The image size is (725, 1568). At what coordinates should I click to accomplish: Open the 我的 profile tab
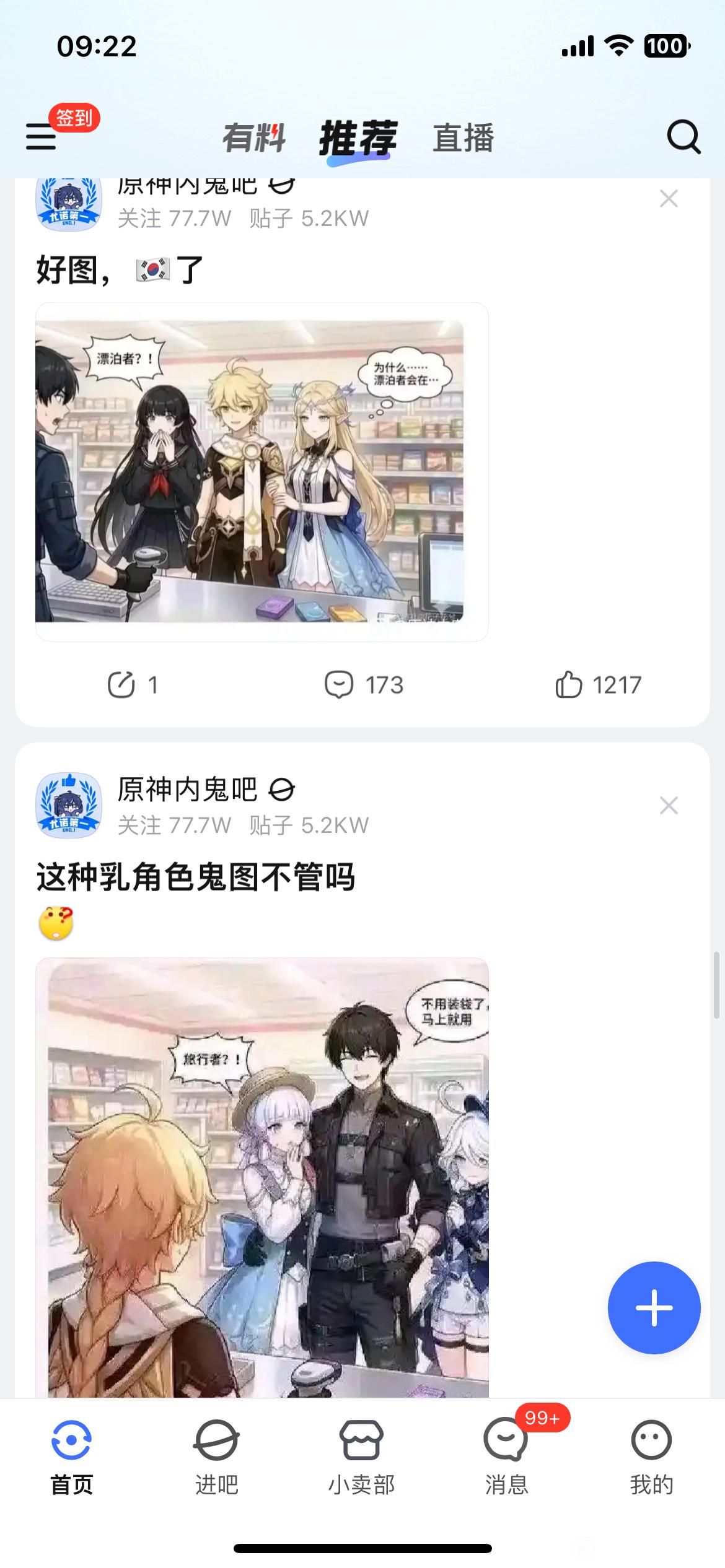651,1457
